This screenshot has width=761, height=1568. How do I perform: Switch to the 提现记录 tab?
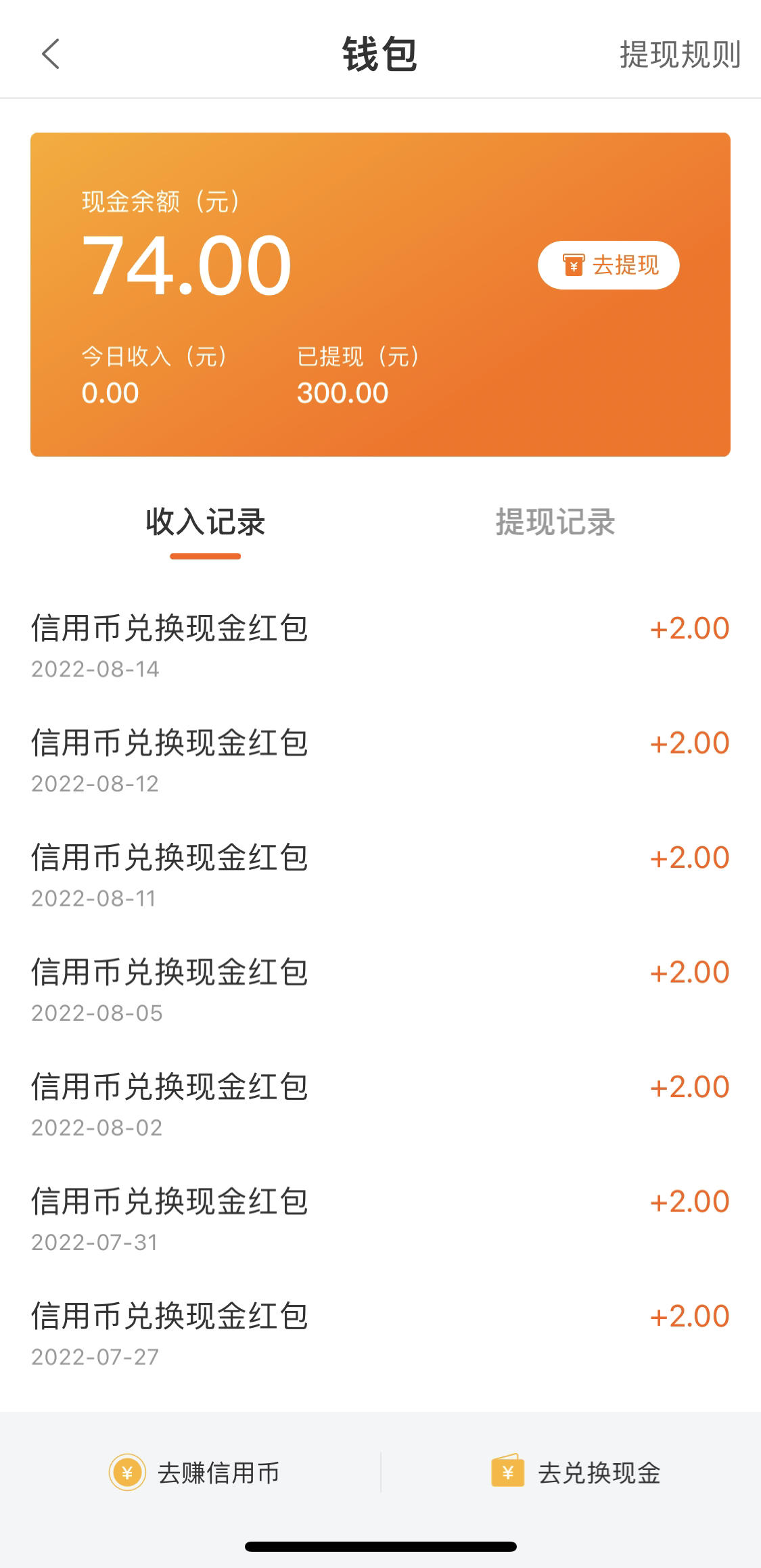tap(555, 522)
